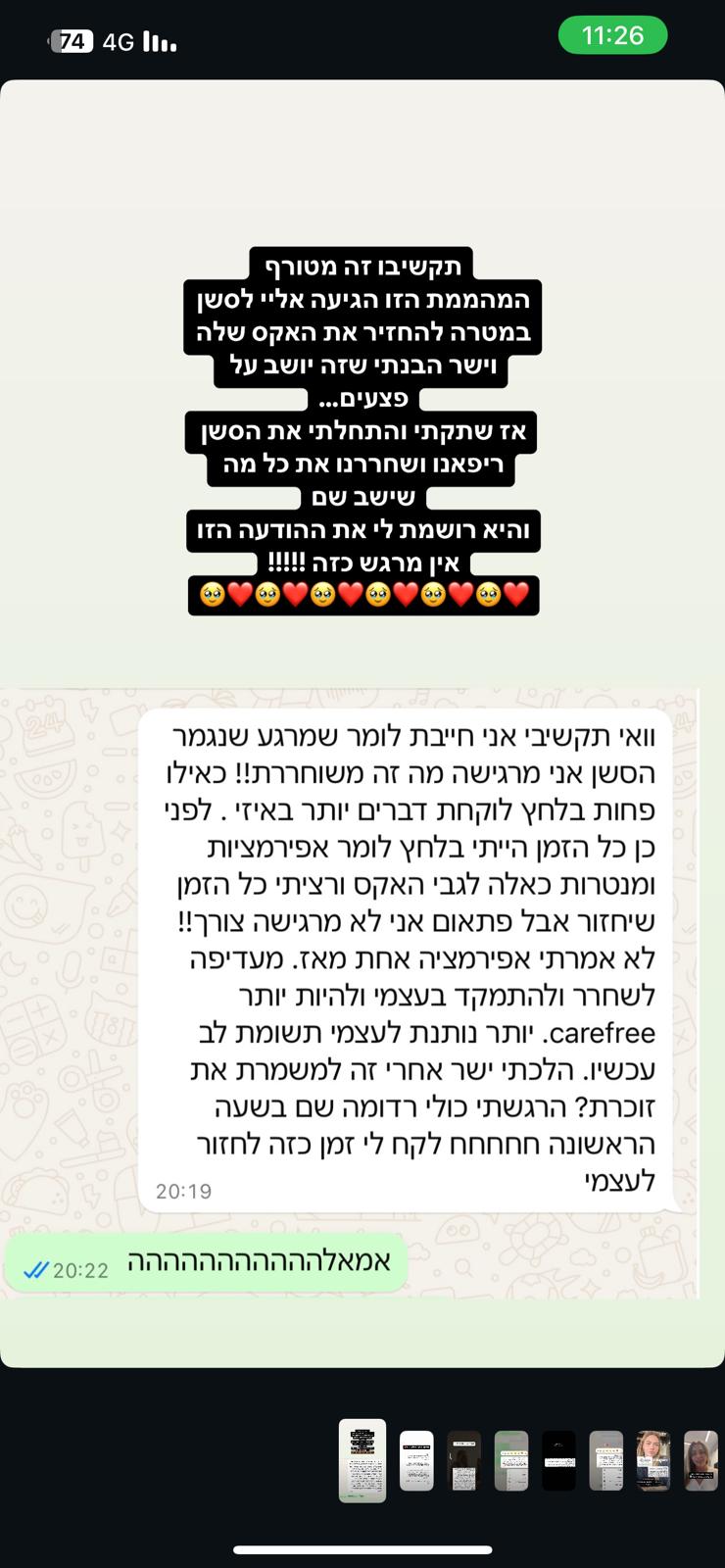Select the currently highlighted thumbnail in the strip

362,1460
